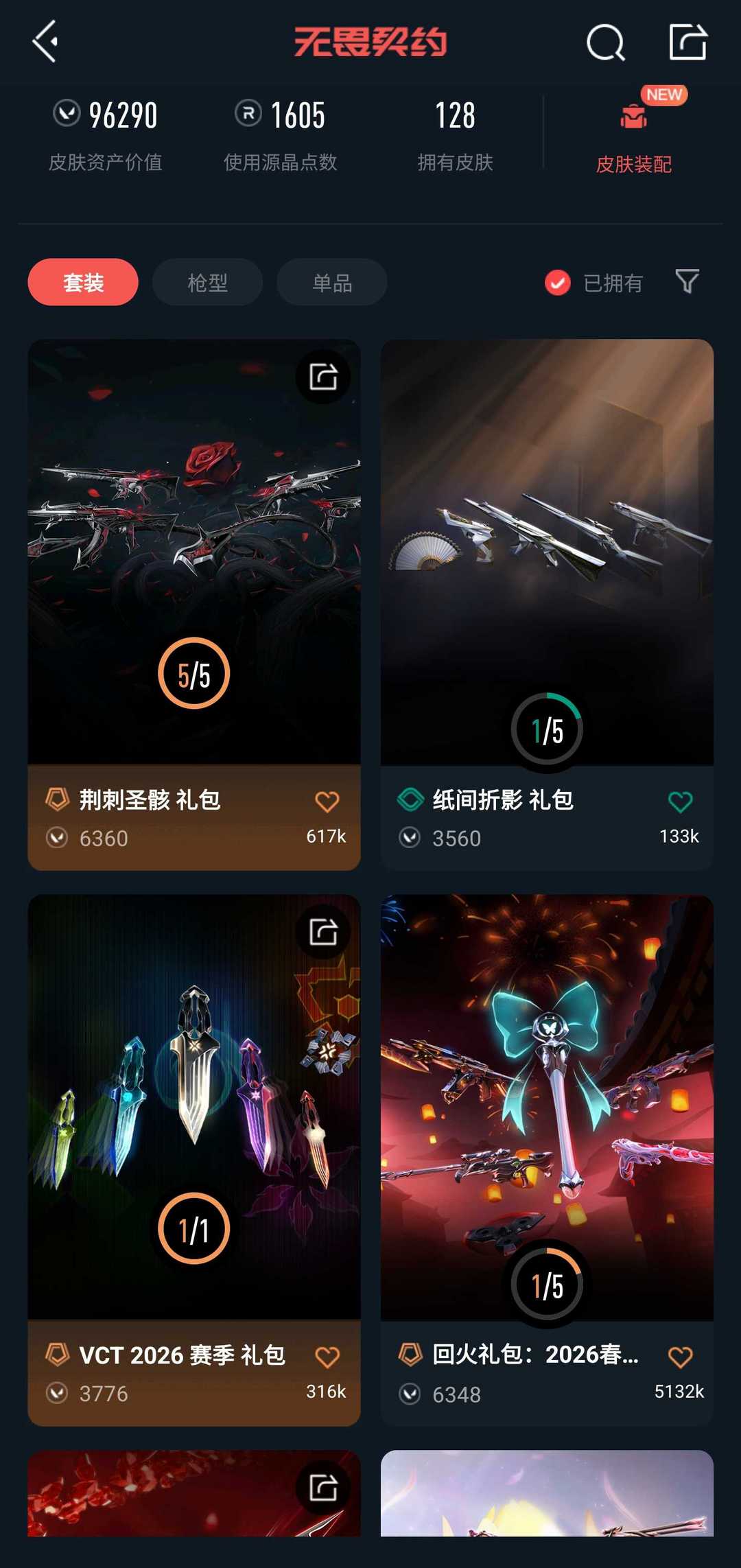The width and height of the screenshot is (741, 1568).
Task: Open the 回火礼包：2026春 card
Action: [547, 1160]
